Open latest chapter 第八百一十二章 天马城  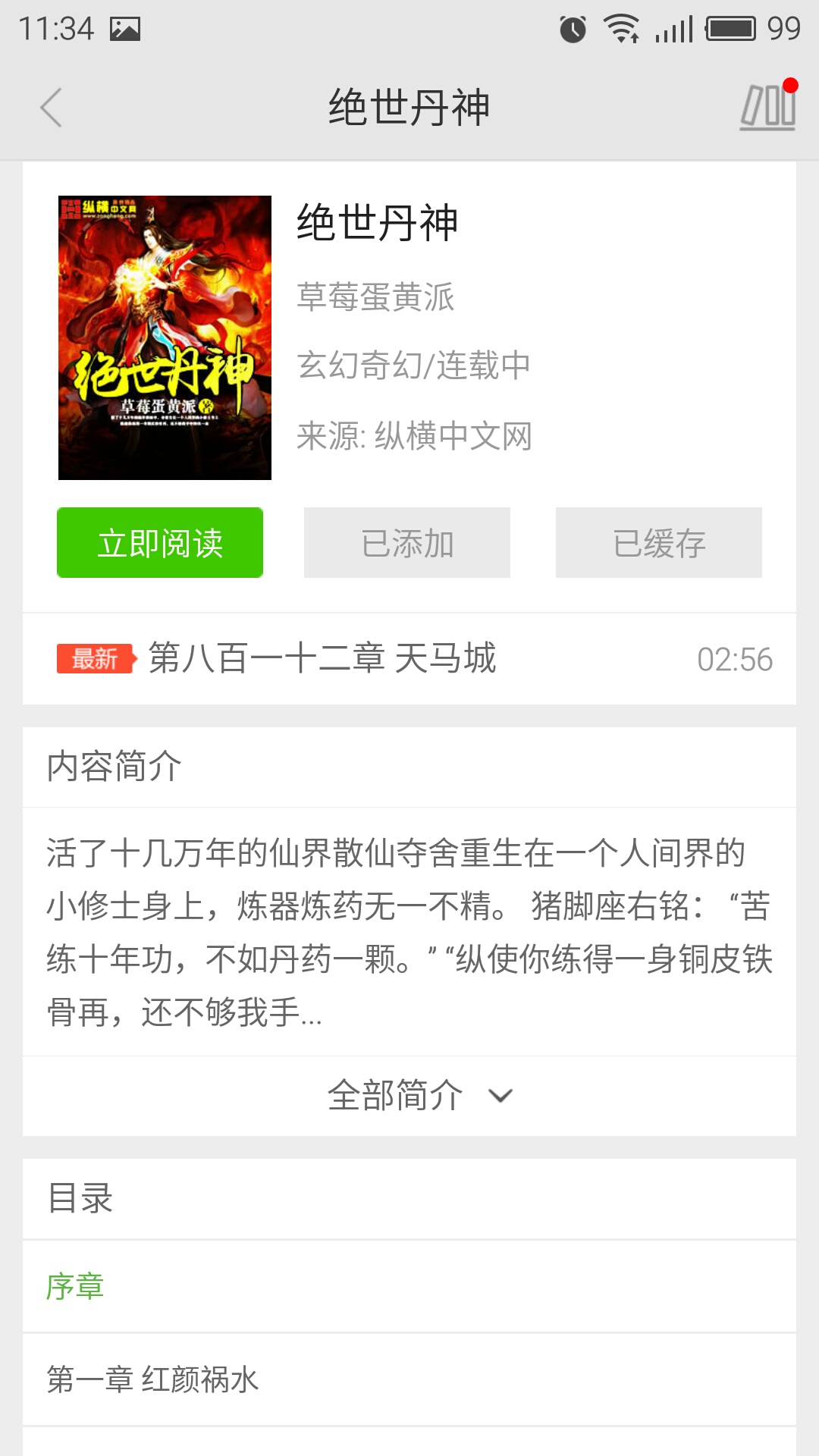point(409,659)
